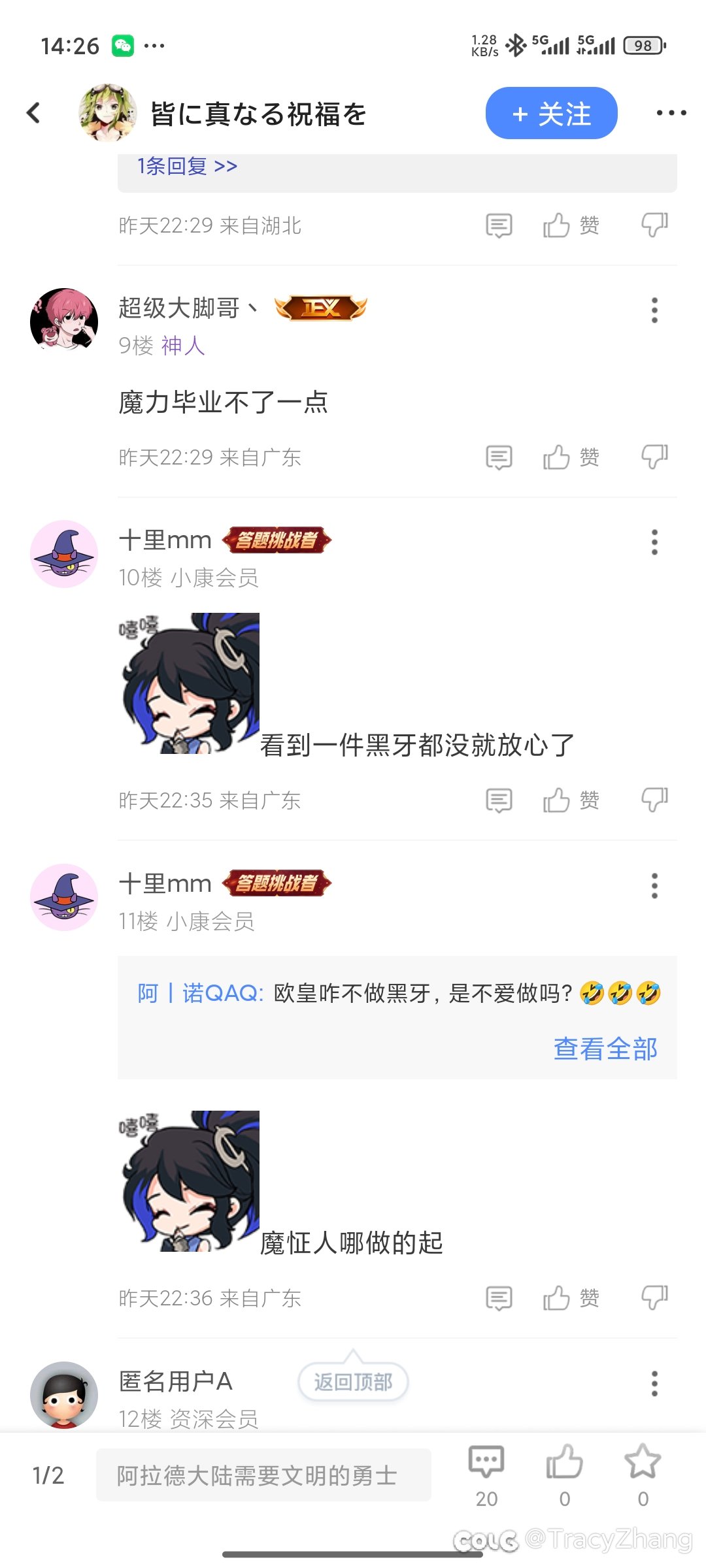Image resolution: width=706 pixels, height=1568 pixels.
Task: Dislike the 10楼 comment by 十里mm
Action: 654,800
